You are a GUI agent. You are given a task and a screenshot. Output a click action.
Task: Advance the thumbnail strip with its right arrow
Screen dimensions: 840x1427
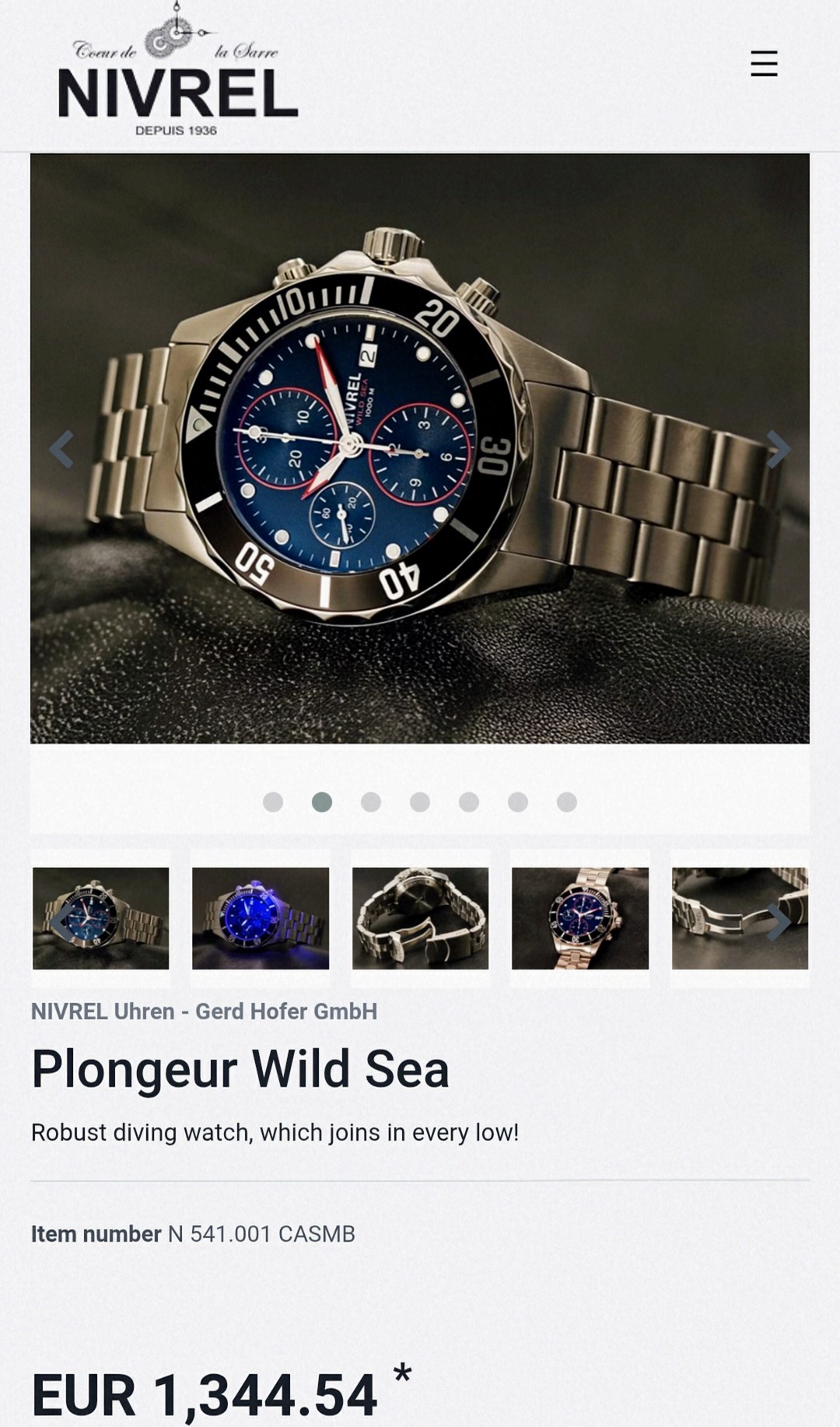(779, 923)
